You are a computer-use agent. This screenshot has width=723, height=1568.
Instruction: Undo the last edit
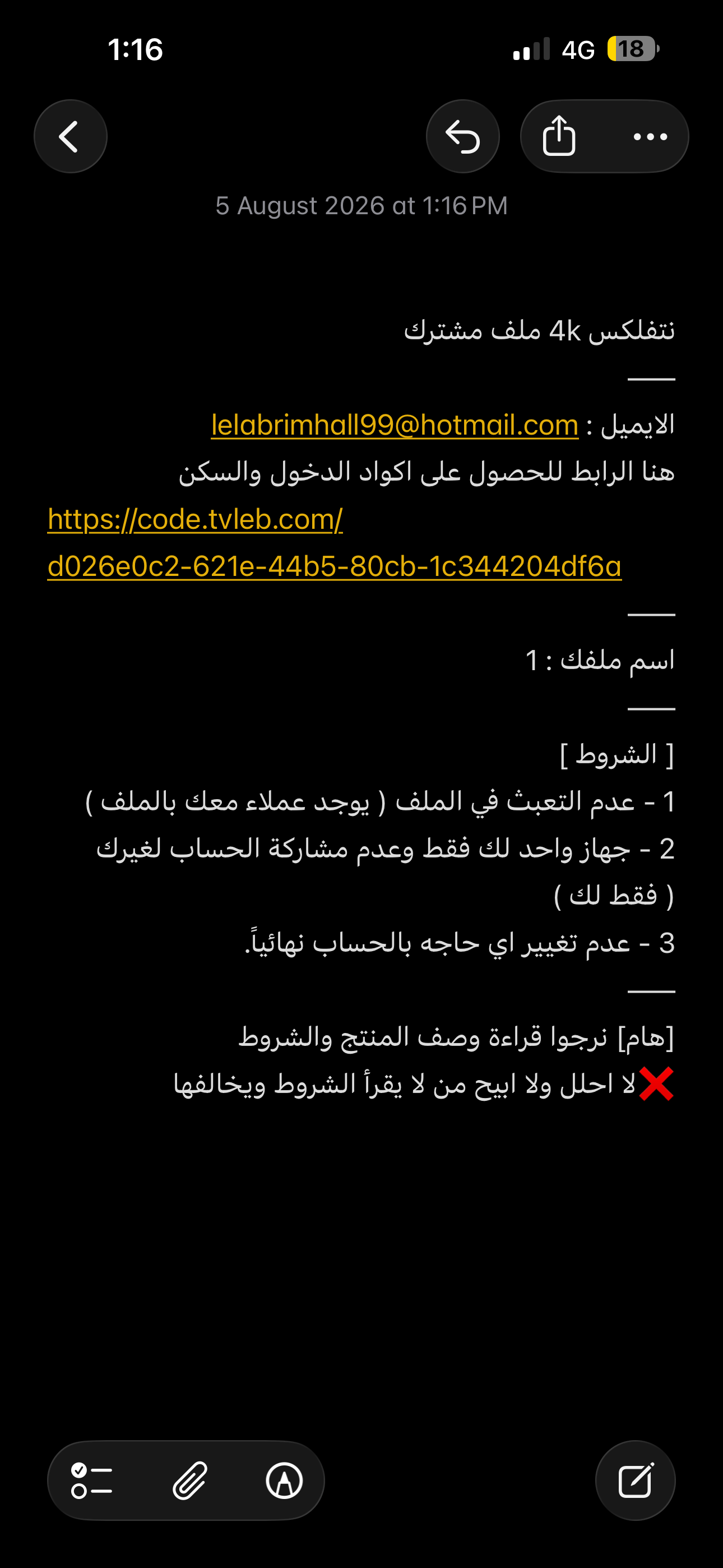[x=462, y=136]
